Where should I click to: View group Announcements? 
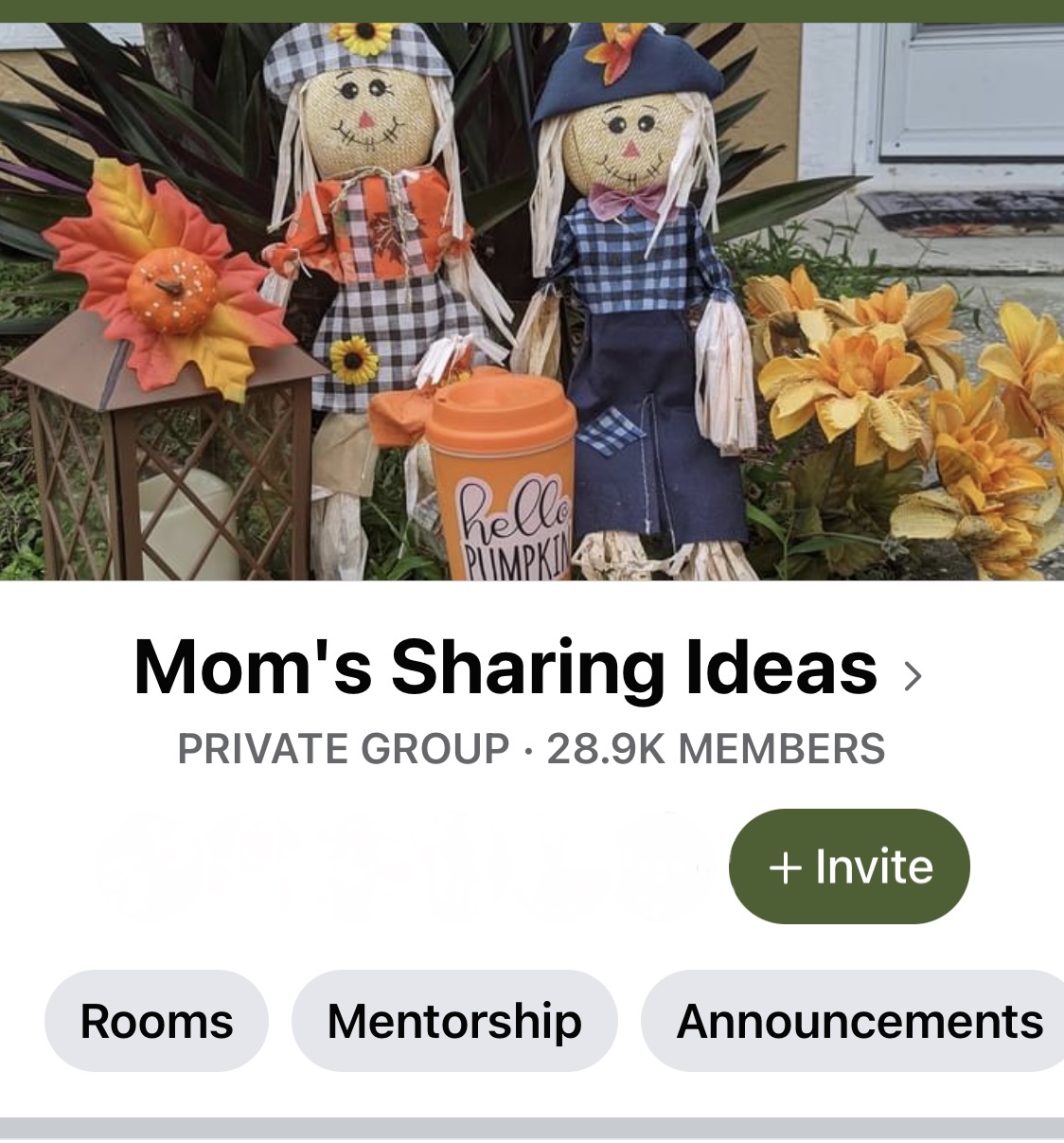[857, 1021]
